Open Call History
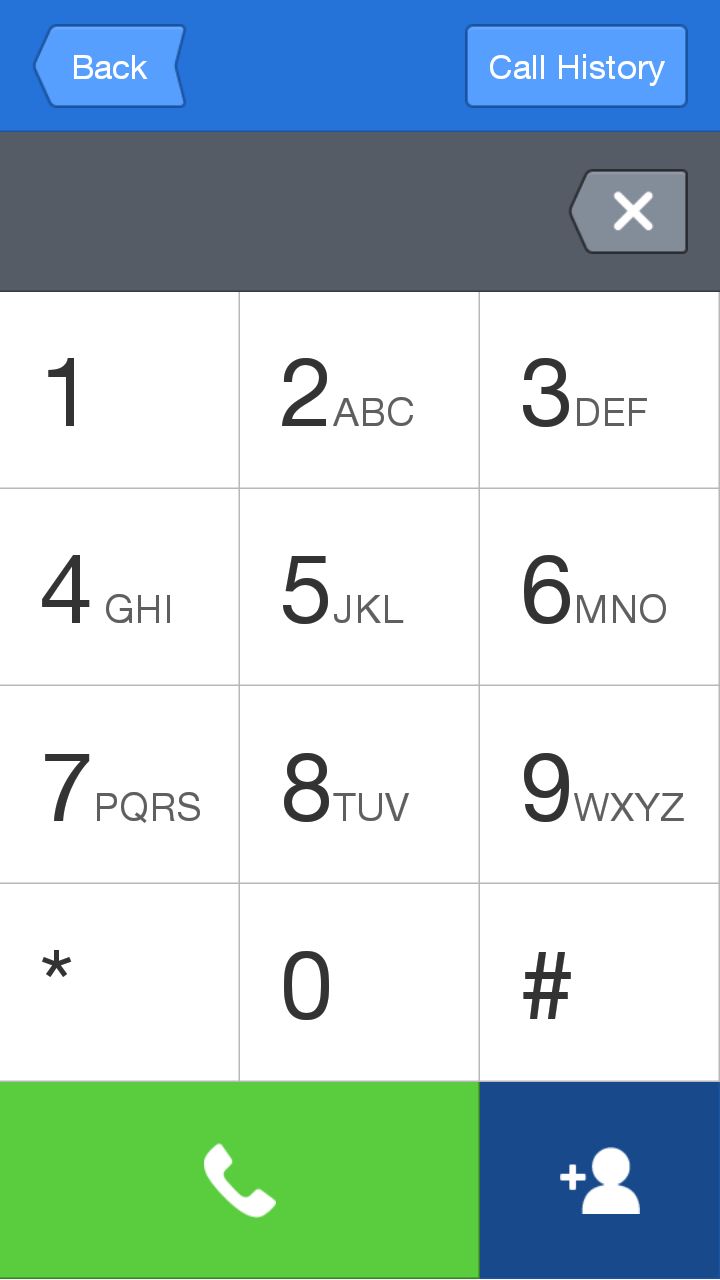This screenshot has width=720, height=1280. 576,67
